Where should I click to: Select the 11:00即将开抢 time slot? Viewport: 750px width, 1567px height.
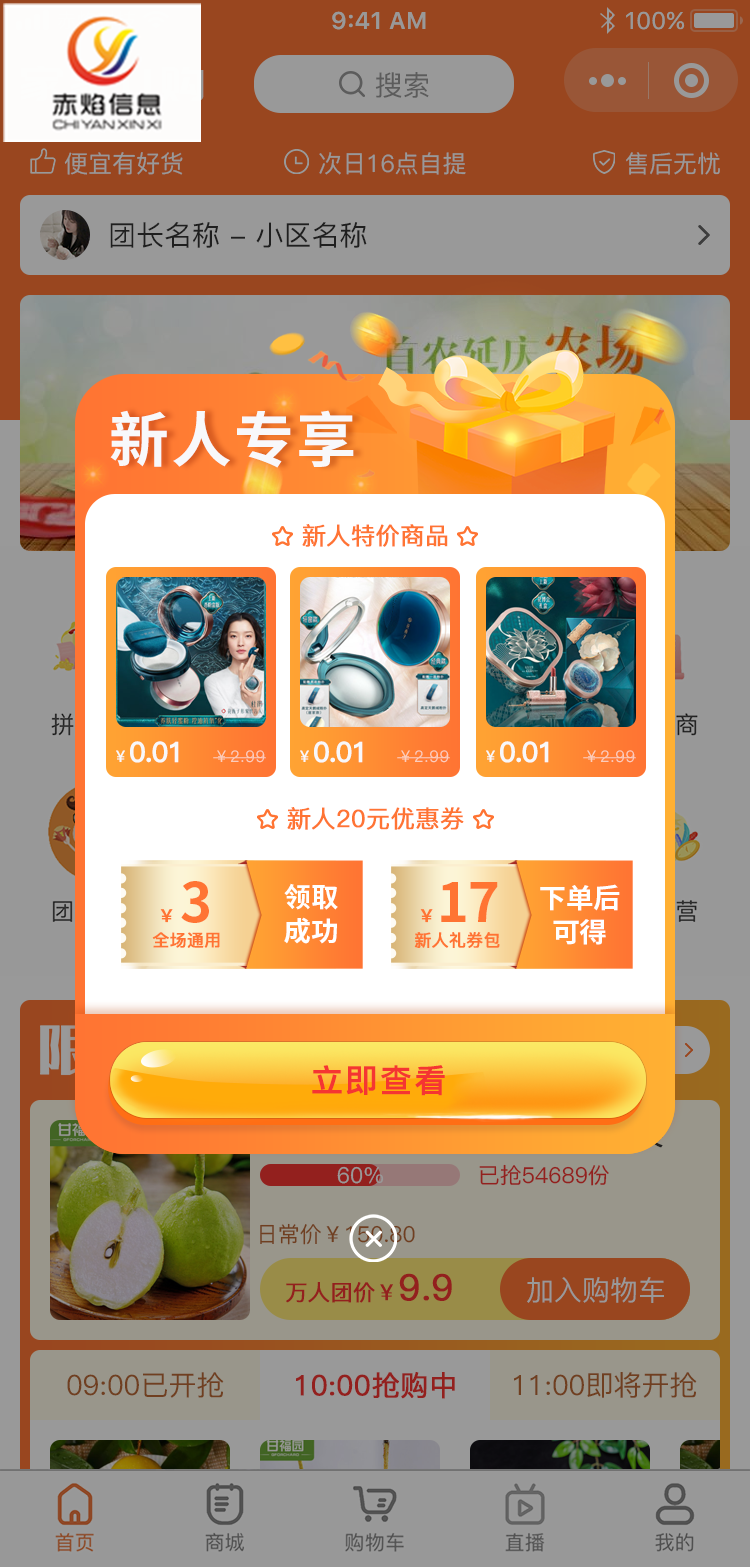pyautogui.click(x=604, y=1385)
